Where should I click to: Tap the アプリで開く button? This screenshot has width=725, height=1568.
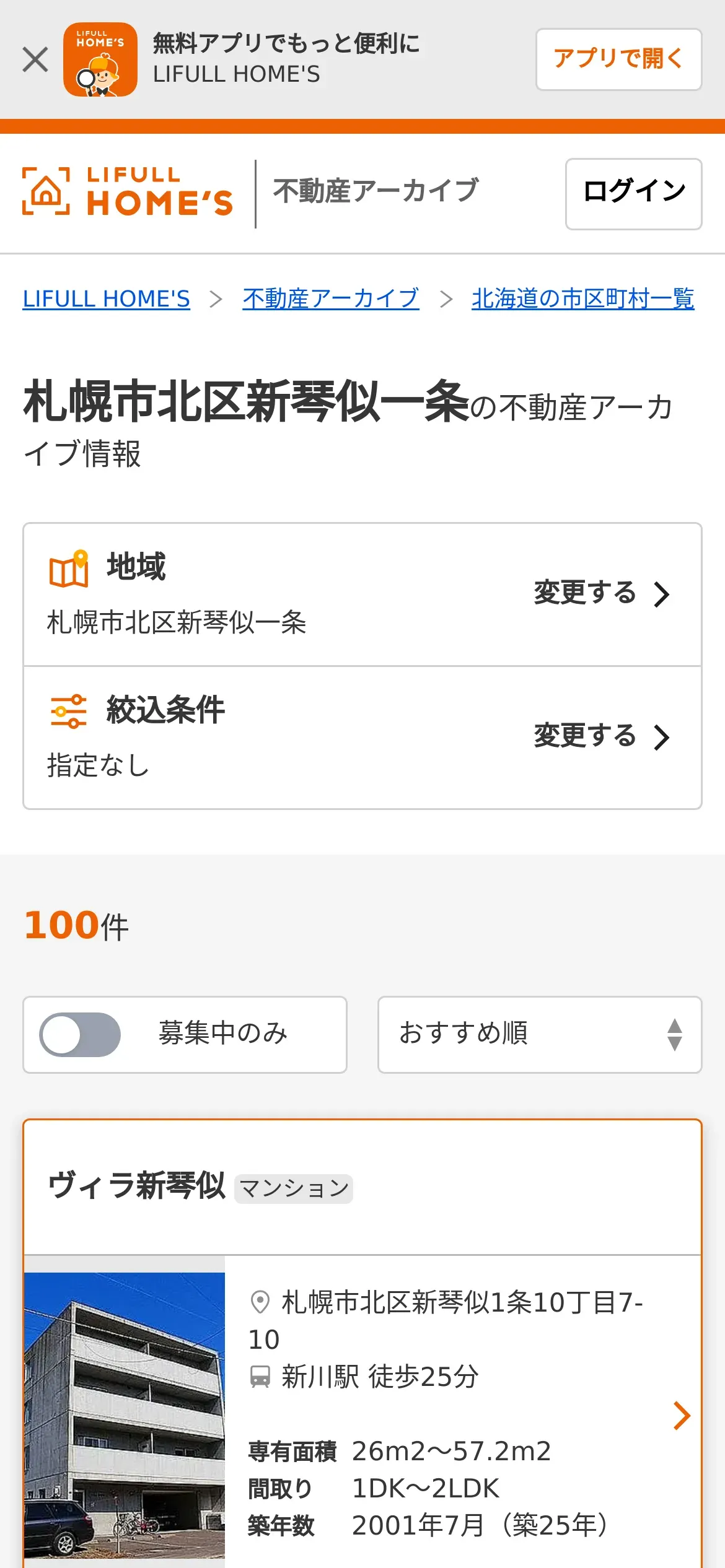tap(618, 59)
